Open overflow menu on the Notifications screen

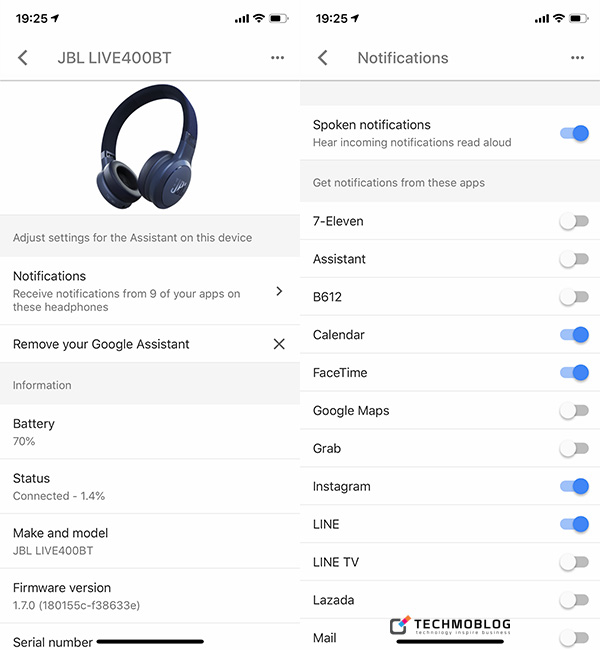pyautogui.click(x=577, y=58)
